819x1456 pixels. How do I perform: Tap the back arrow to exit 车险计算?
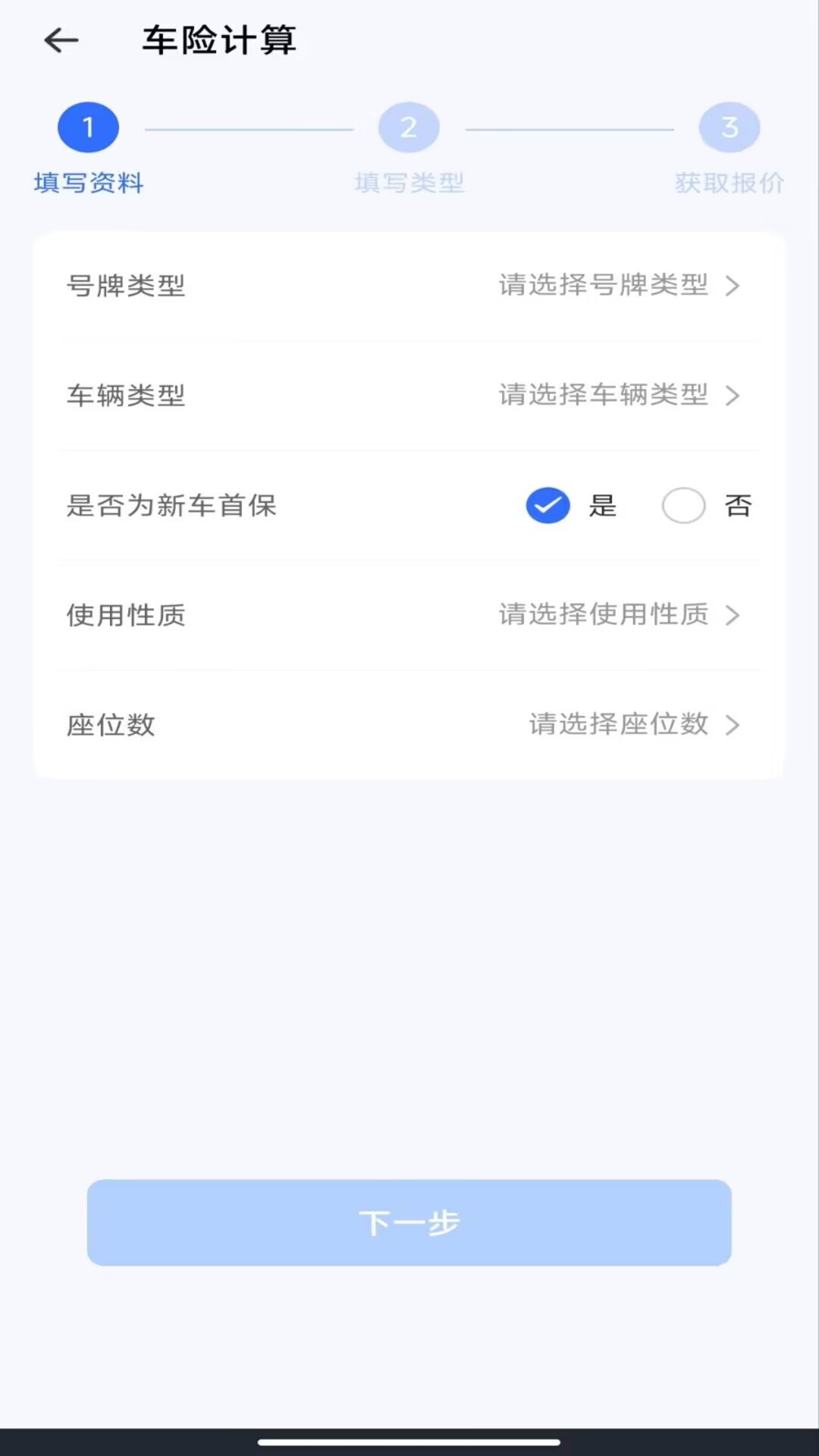[x=60, y=40]
